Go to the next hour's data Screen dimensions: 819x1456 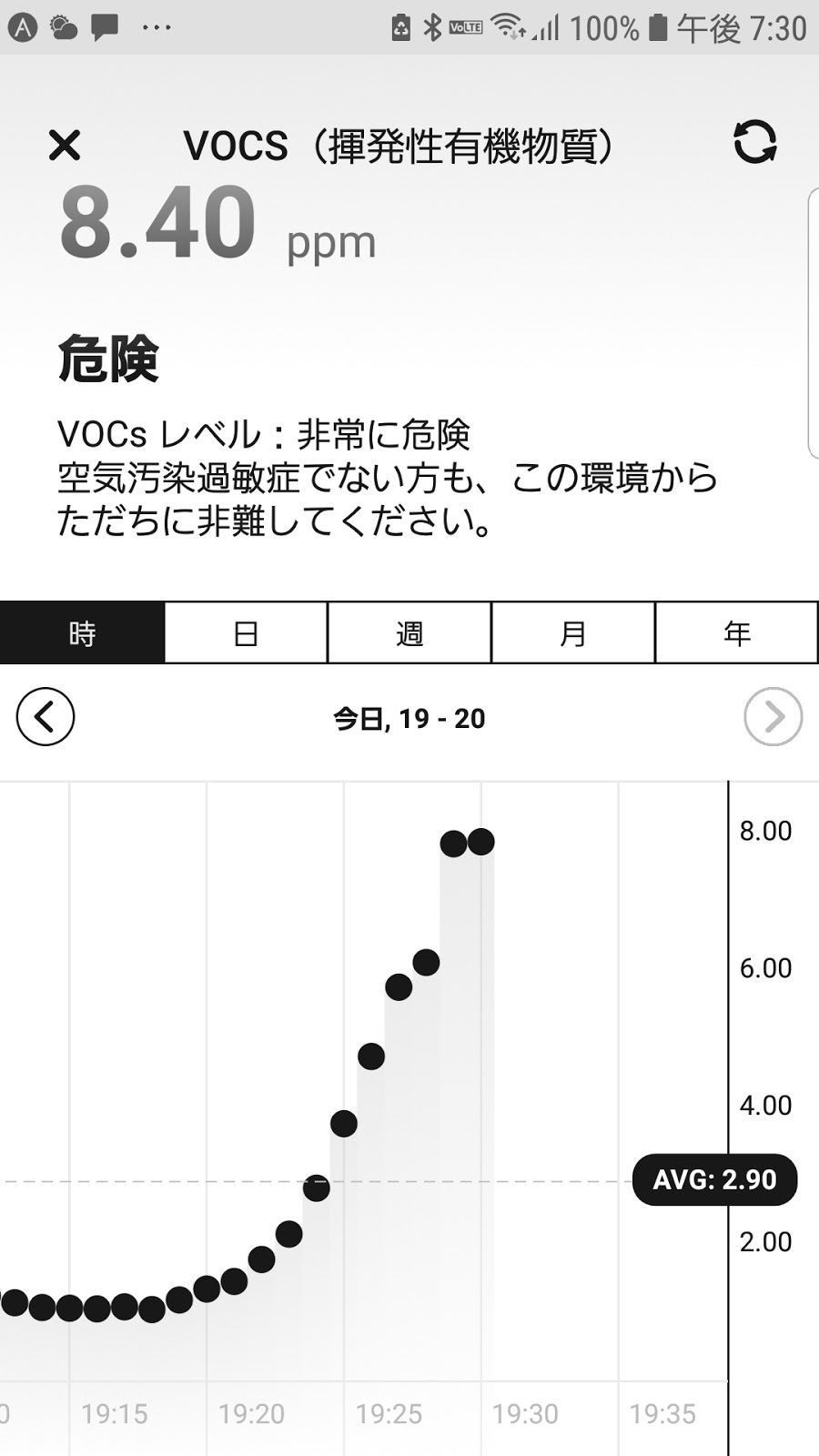click(x=773, y=717)
